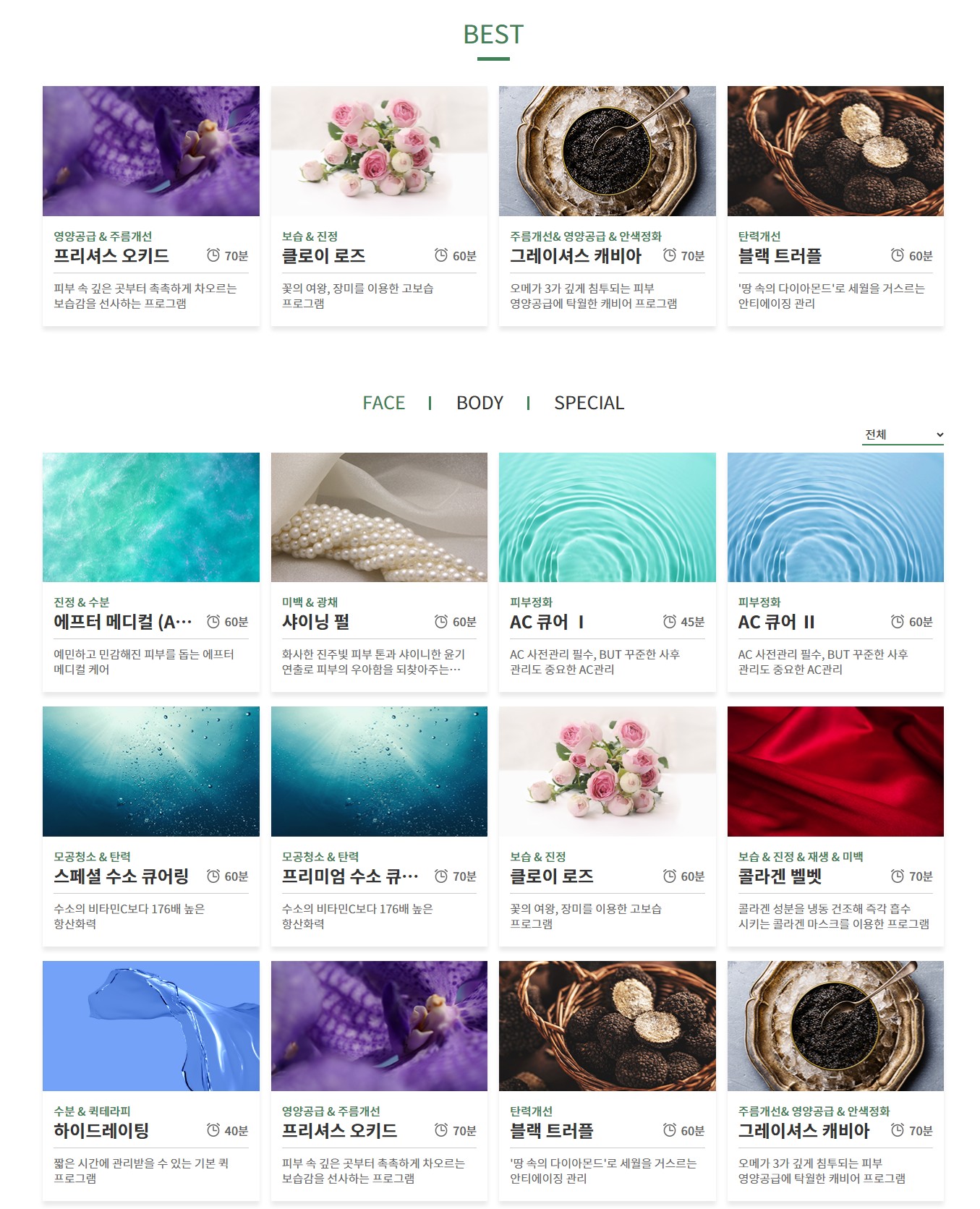Open 스페셜 수소 큐어링 card
The height and width of the screenshot is (1209, 980).
coord(150,826)
